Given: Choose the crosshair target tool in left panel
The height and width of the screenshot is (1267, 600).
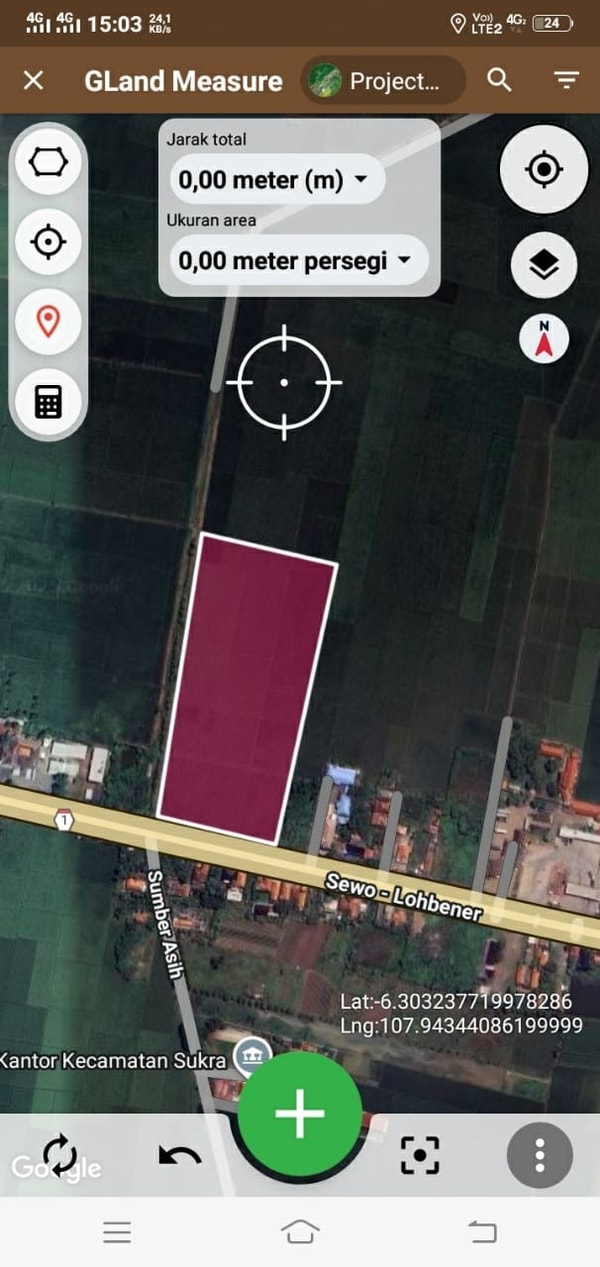Looking at the screenshot, I should pos(48,242).
